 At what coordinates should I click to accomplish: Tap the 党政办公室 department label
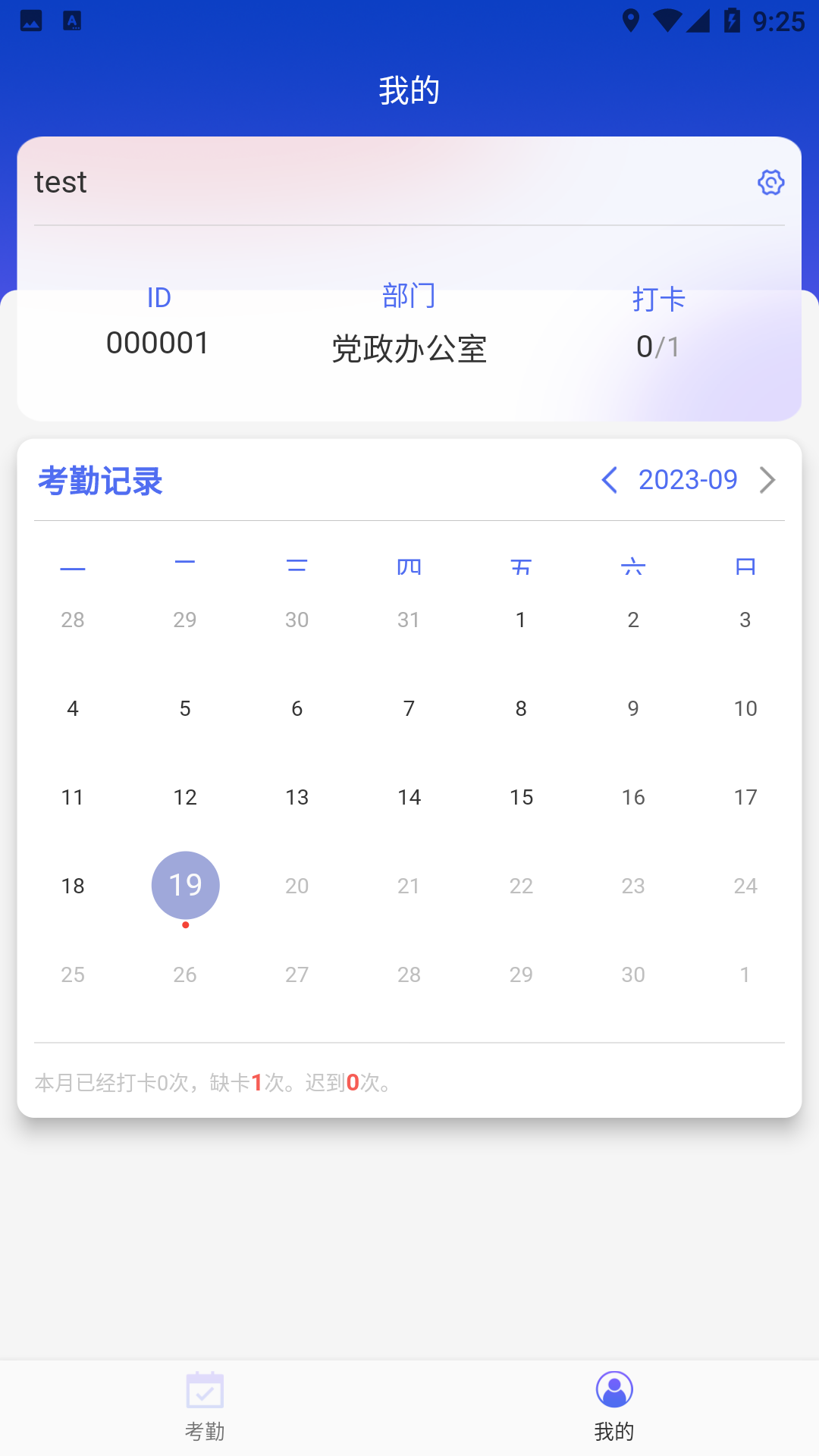[x=409, y=348]
